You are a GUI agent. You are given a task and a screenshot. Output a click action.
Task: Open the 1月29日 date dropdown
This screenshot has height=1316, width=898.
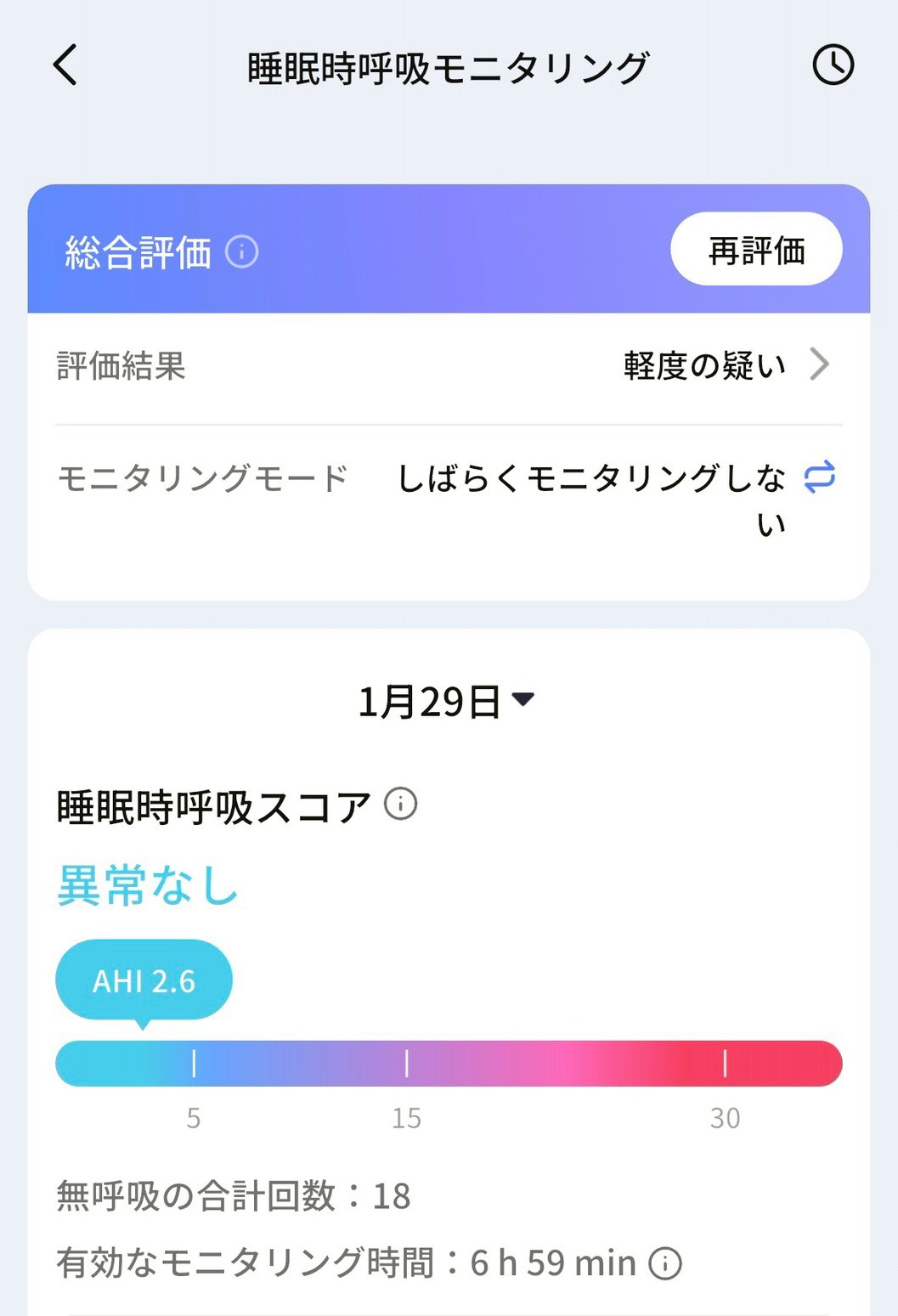(447, 702)
